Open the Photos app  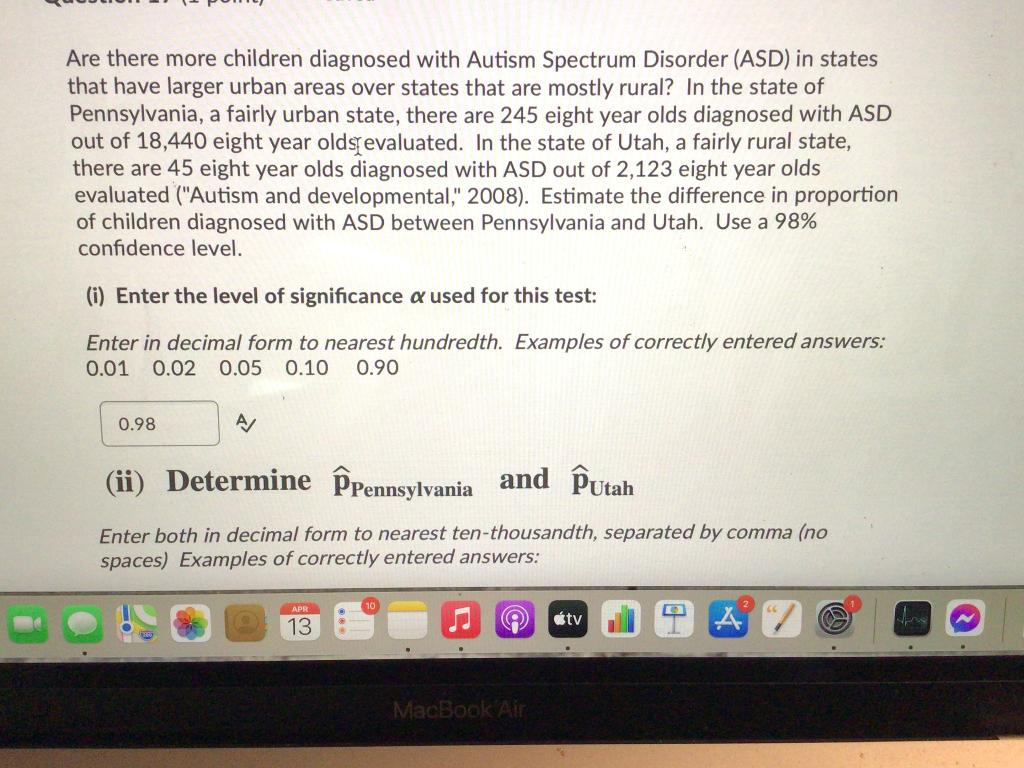click(x=190, y=625)
